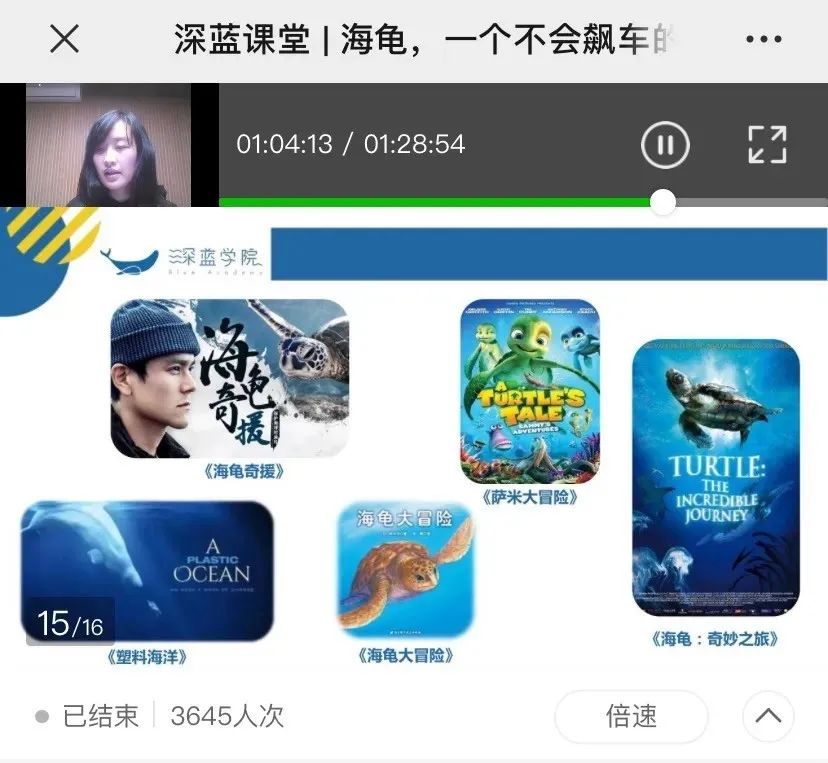Open the three-dot overflow menu
Image resolution: width=828 pixels, height=763 pixels.
pyautogui.click(x=764, y=40)
